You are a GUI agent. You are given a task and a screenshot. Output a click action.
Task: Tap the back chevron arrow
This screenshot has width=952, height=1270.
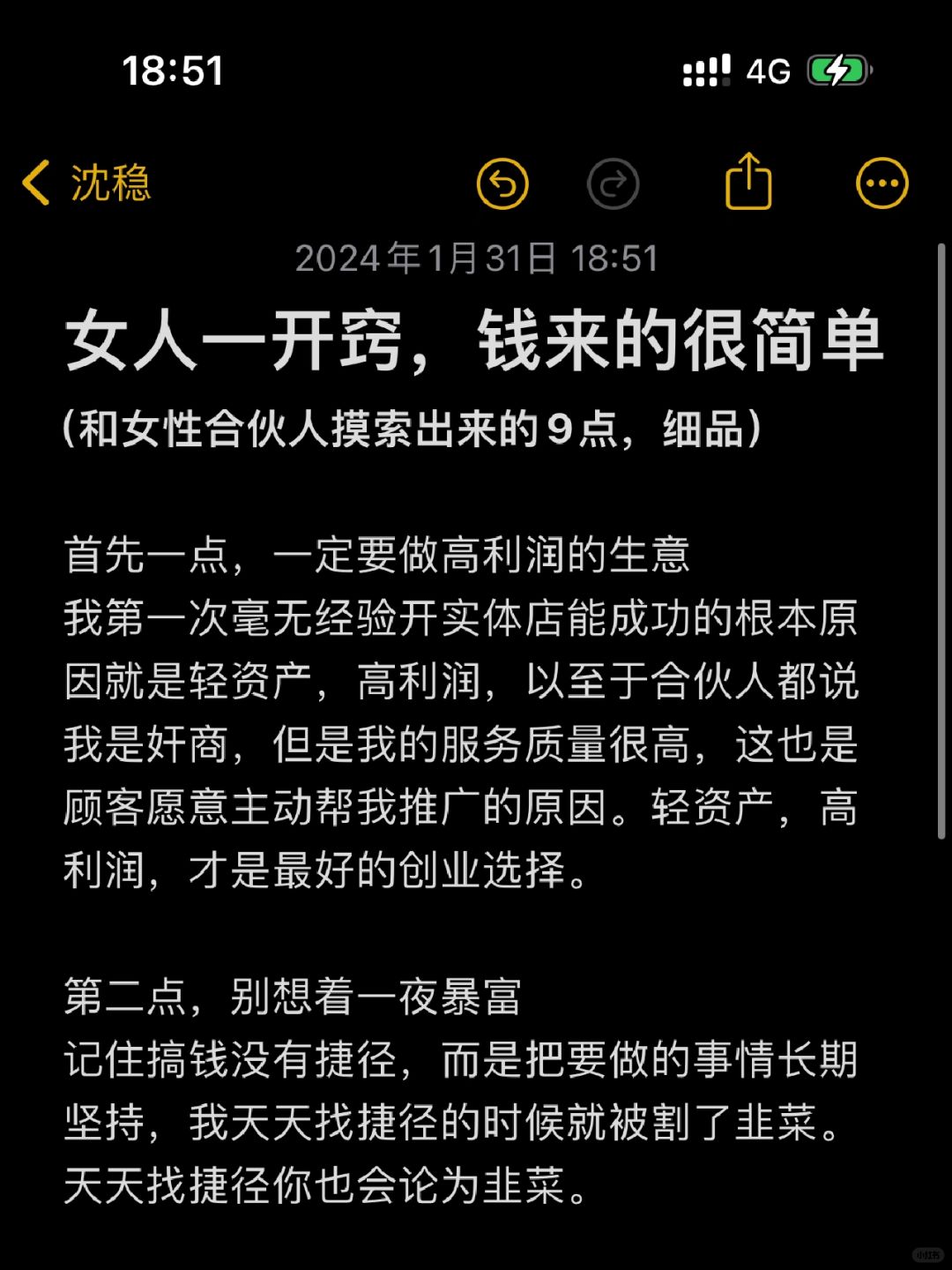point(35,183)
